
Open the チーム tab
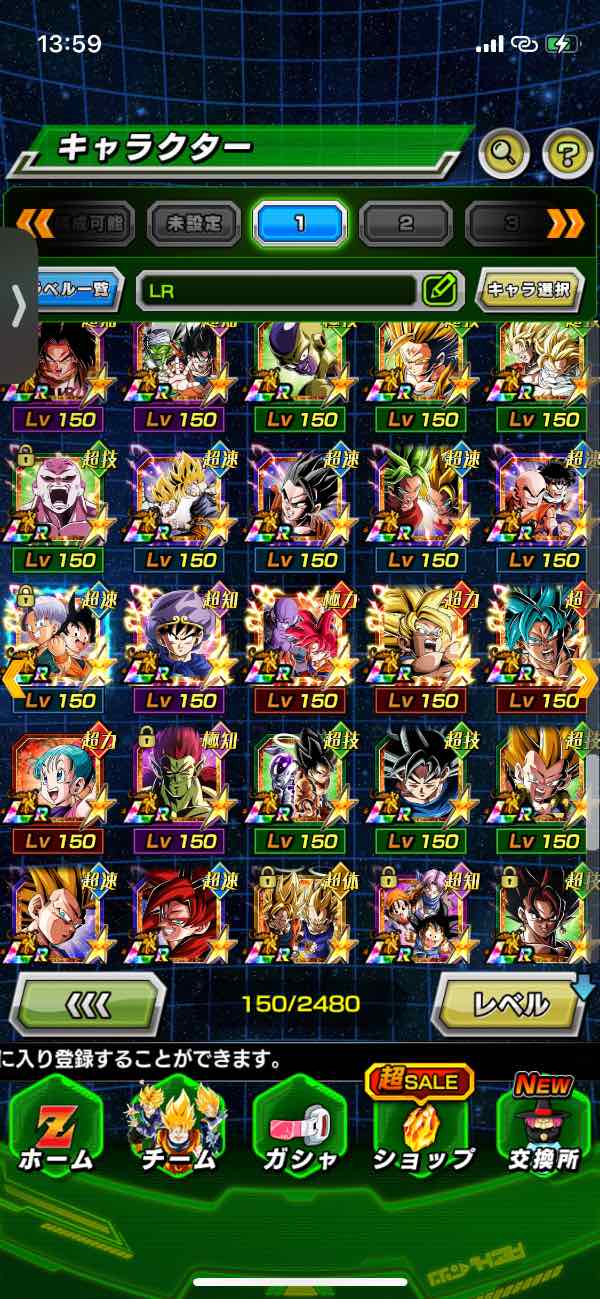(x=177, y=1128)
